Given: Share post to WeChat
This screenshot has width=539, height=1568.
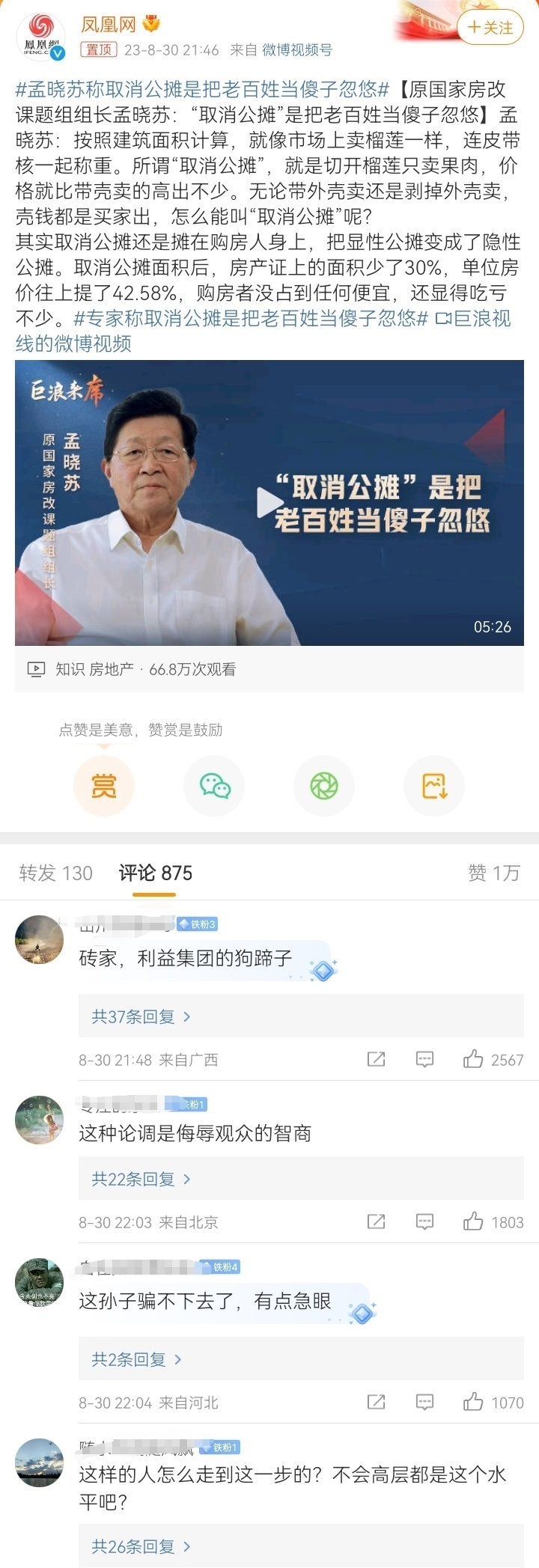Looking at the screenshot, I should tap(214, 786).
